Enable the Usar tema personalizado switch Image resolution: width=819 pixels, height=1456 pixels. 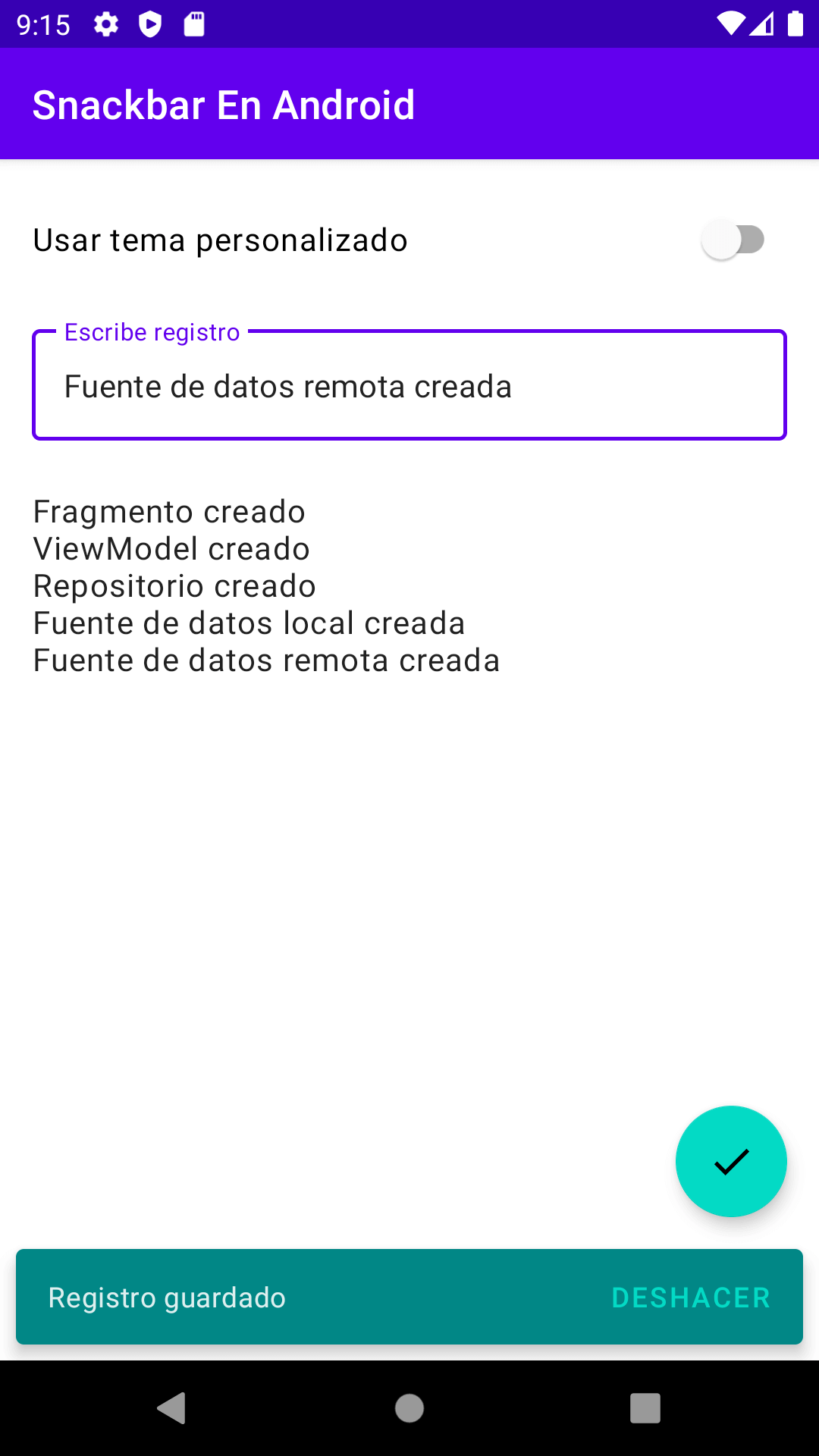click(733, 240)
